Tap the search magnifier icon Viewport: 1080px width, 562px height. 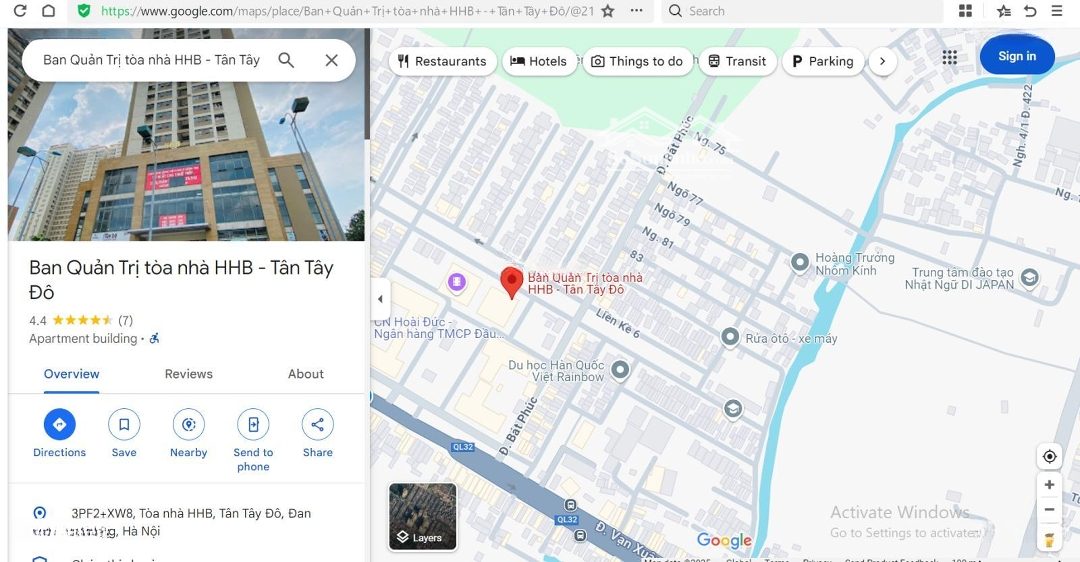click(286, 60)
